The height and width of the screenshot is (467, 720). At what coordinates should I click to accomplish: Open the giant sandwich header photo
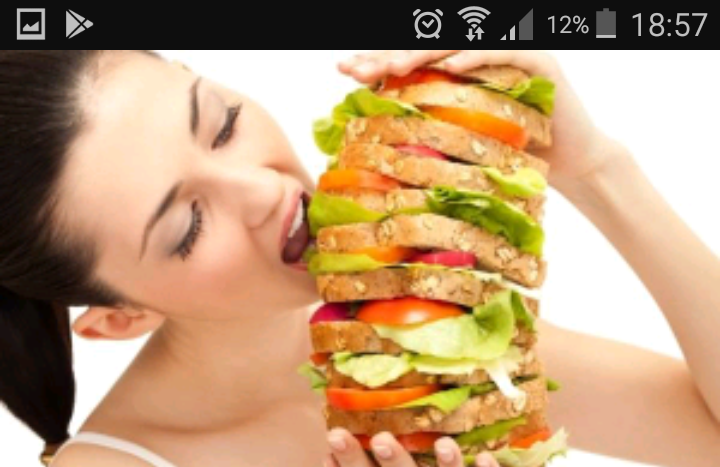pyautogui.click(x=360, y=258)
